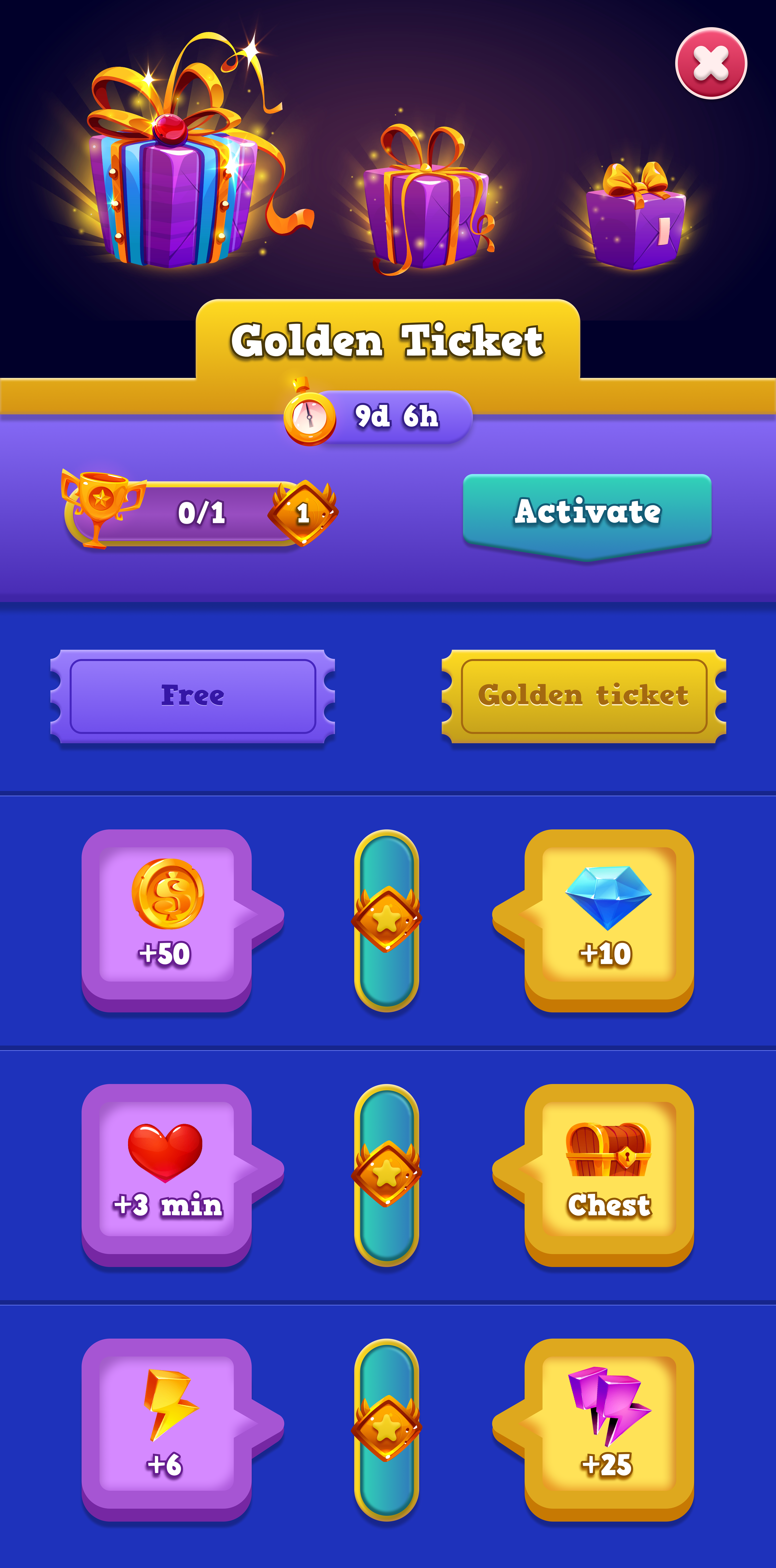Select the Golden ticket tab

coord(584,696)
